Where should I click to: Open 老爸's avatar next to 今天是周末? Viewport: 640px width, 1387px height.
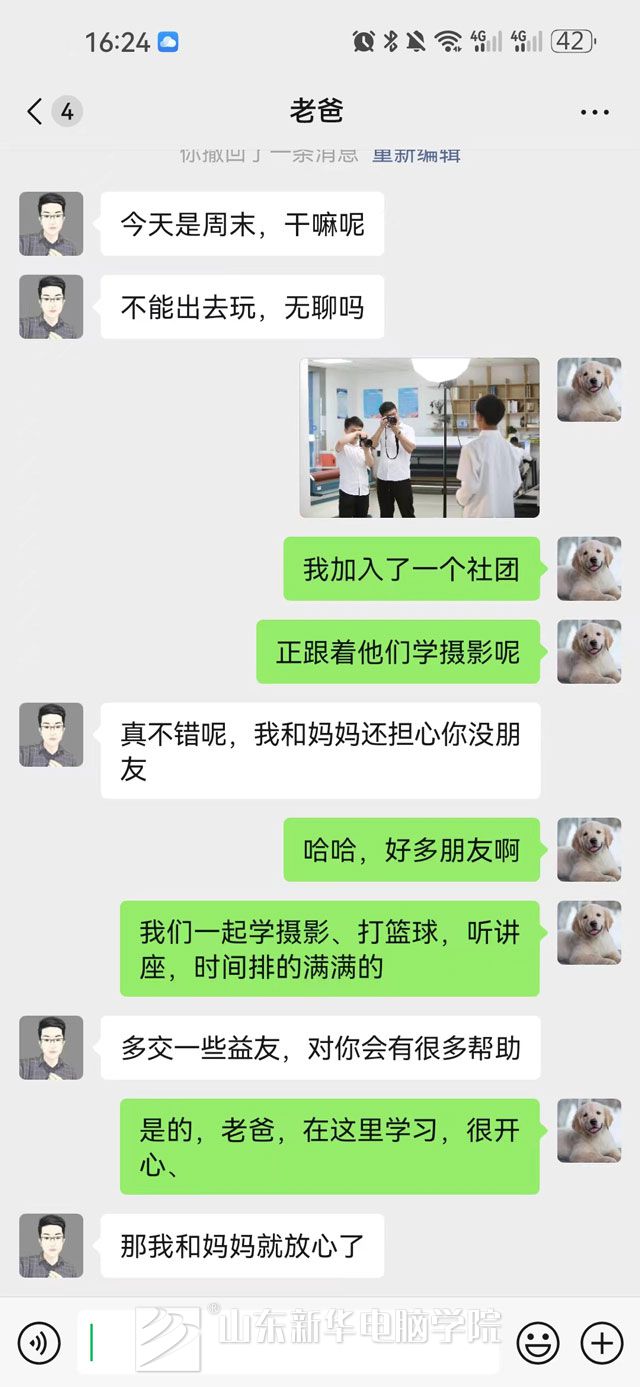pos(51,224)
